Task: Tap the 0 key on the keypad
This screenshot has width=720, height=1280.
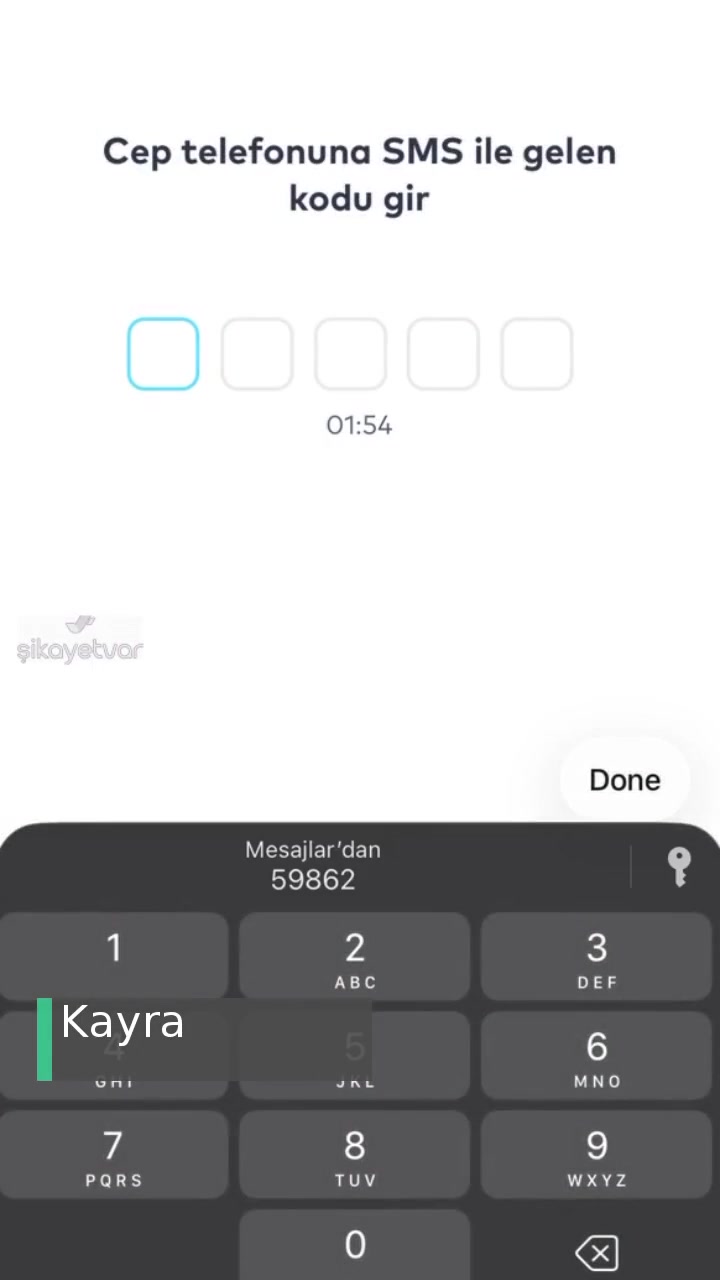Action: tap(355, 1246)
